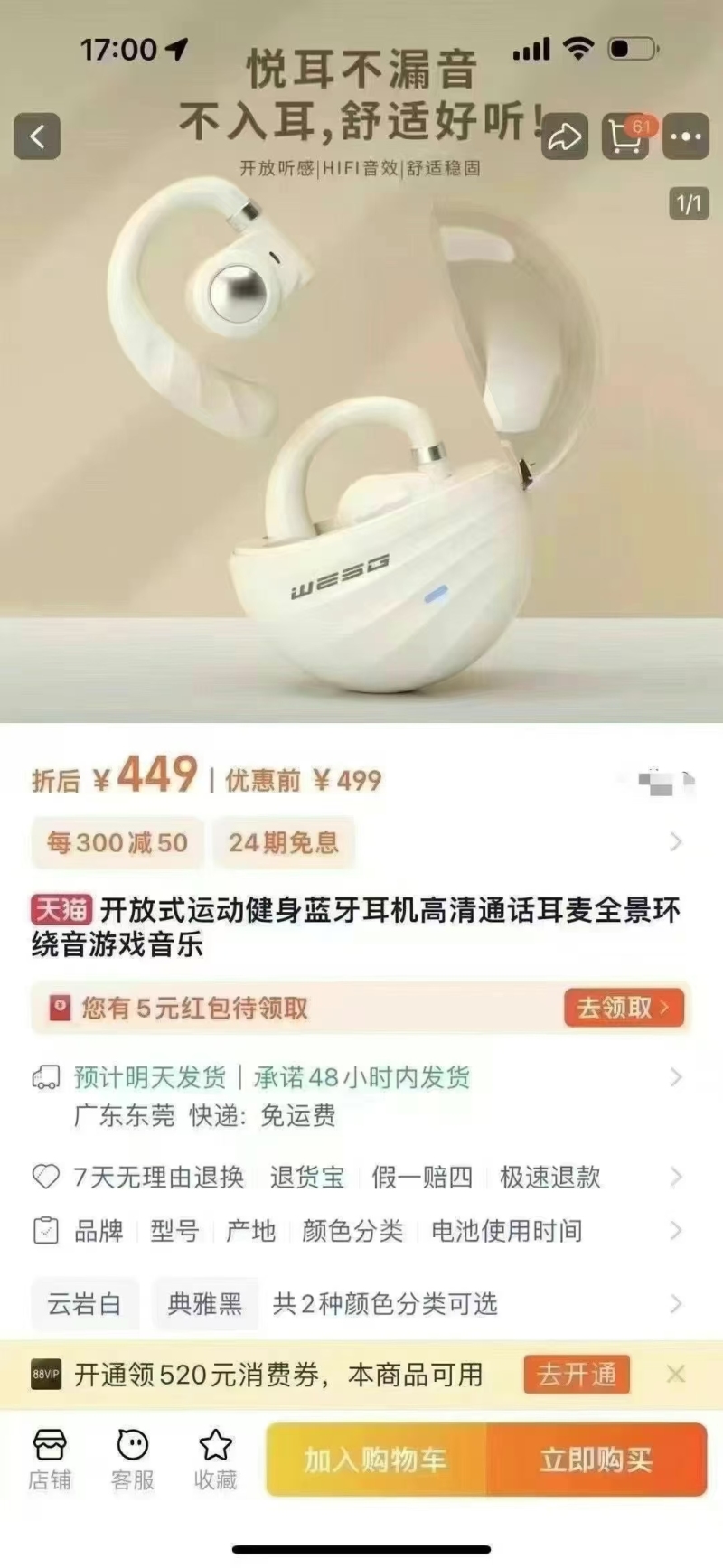
Task: Open the 每300减50 discount details
Action: [x=117, y=842]
